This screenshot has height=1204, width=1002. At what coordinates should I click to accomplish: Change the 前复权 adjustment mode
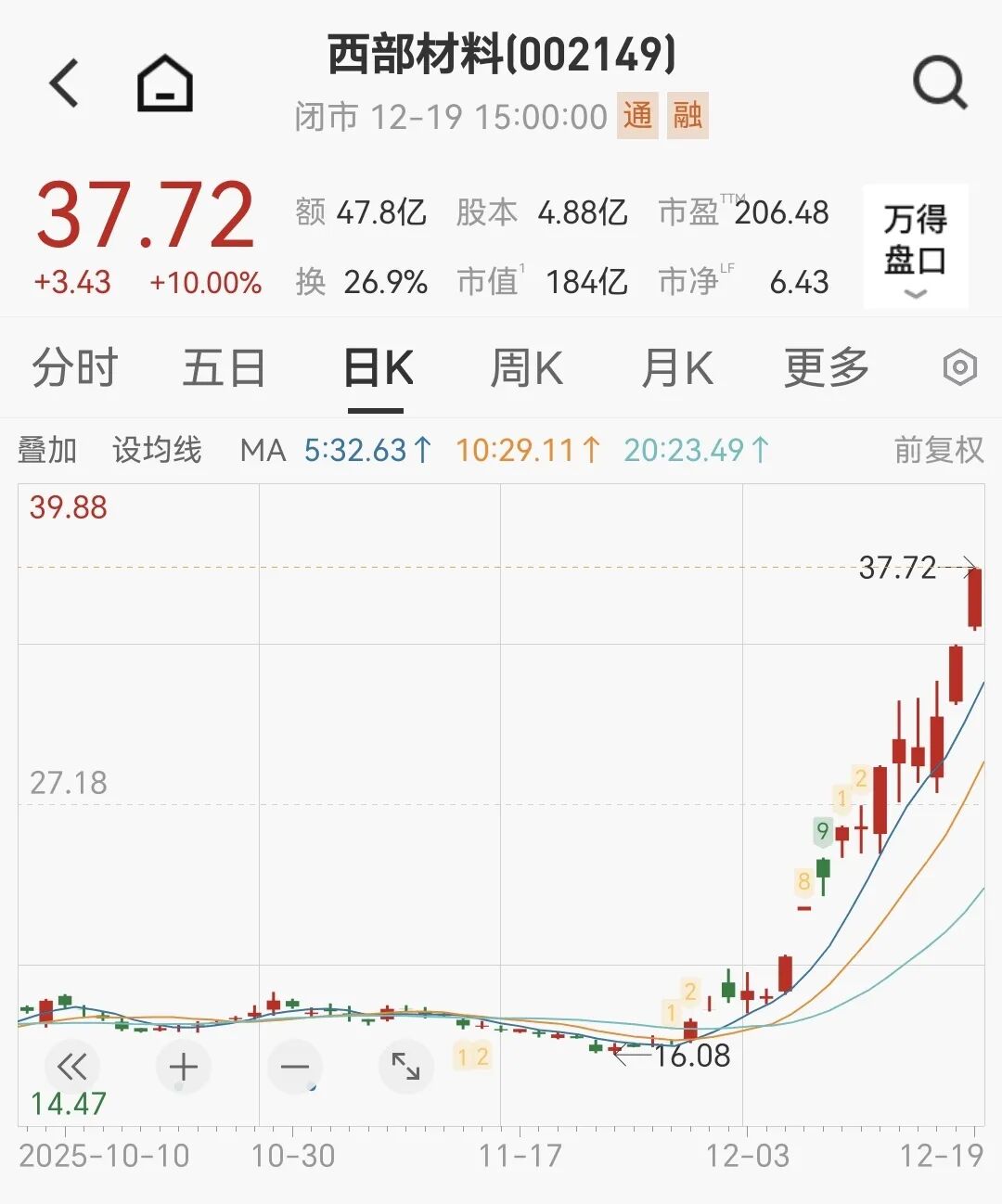938,451
